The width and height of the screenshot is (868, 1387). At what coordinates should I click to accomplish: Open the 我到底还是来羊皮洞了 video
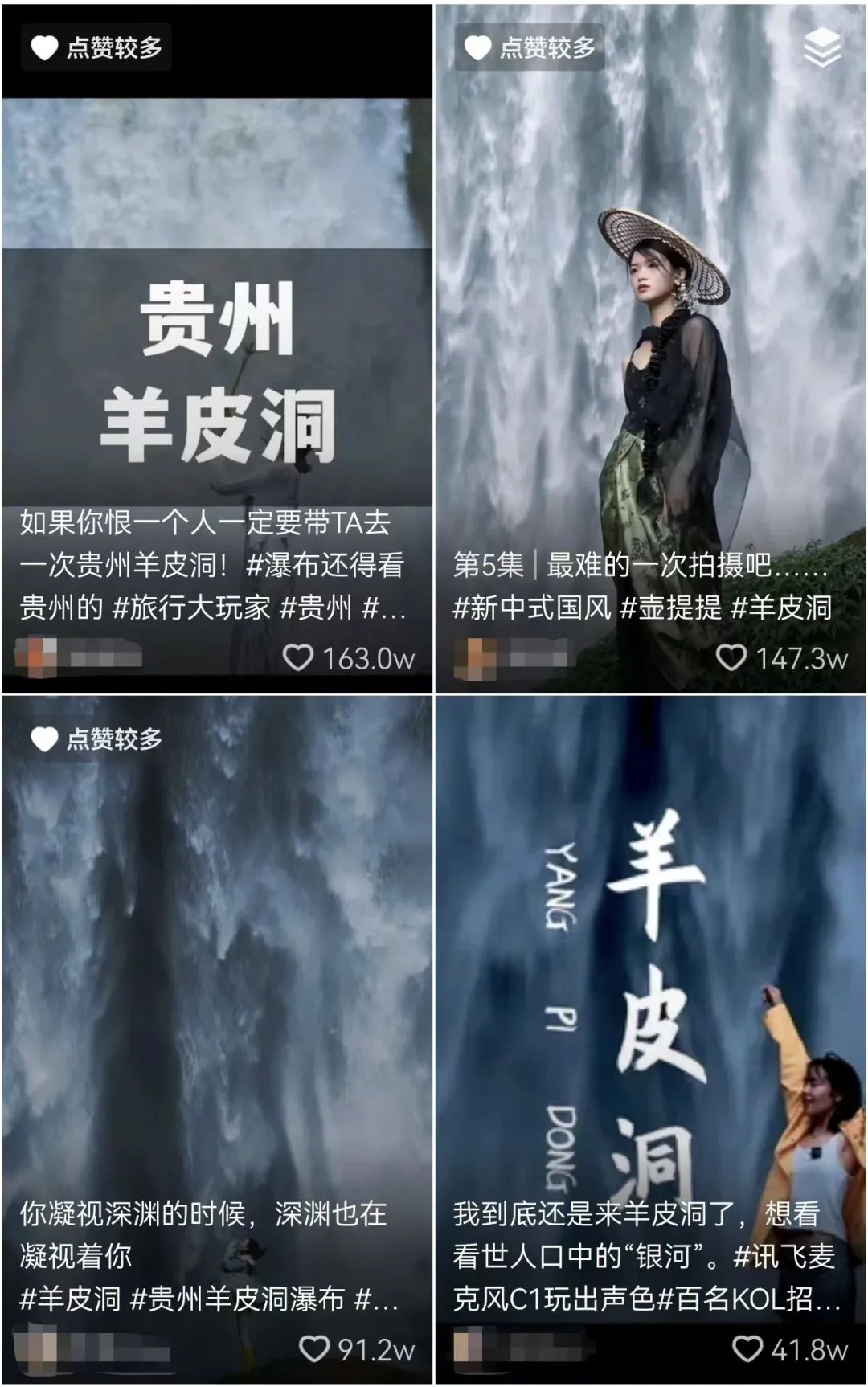650,1039
